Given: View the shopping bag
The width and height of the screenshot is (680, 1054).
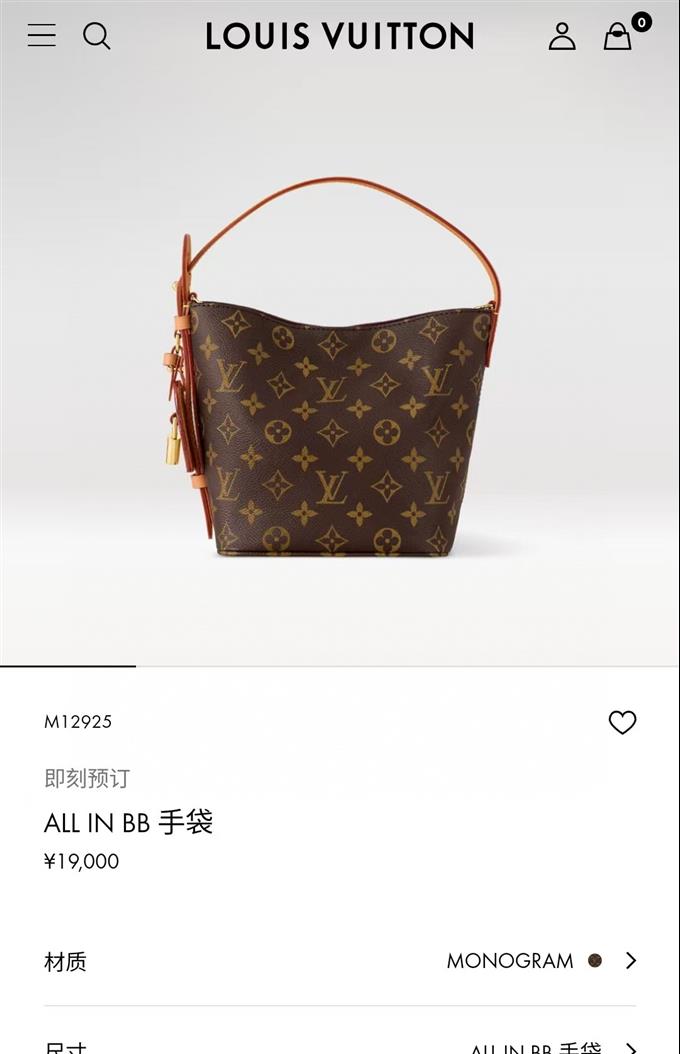Looking at the screenshot, I should coord(619,36).
